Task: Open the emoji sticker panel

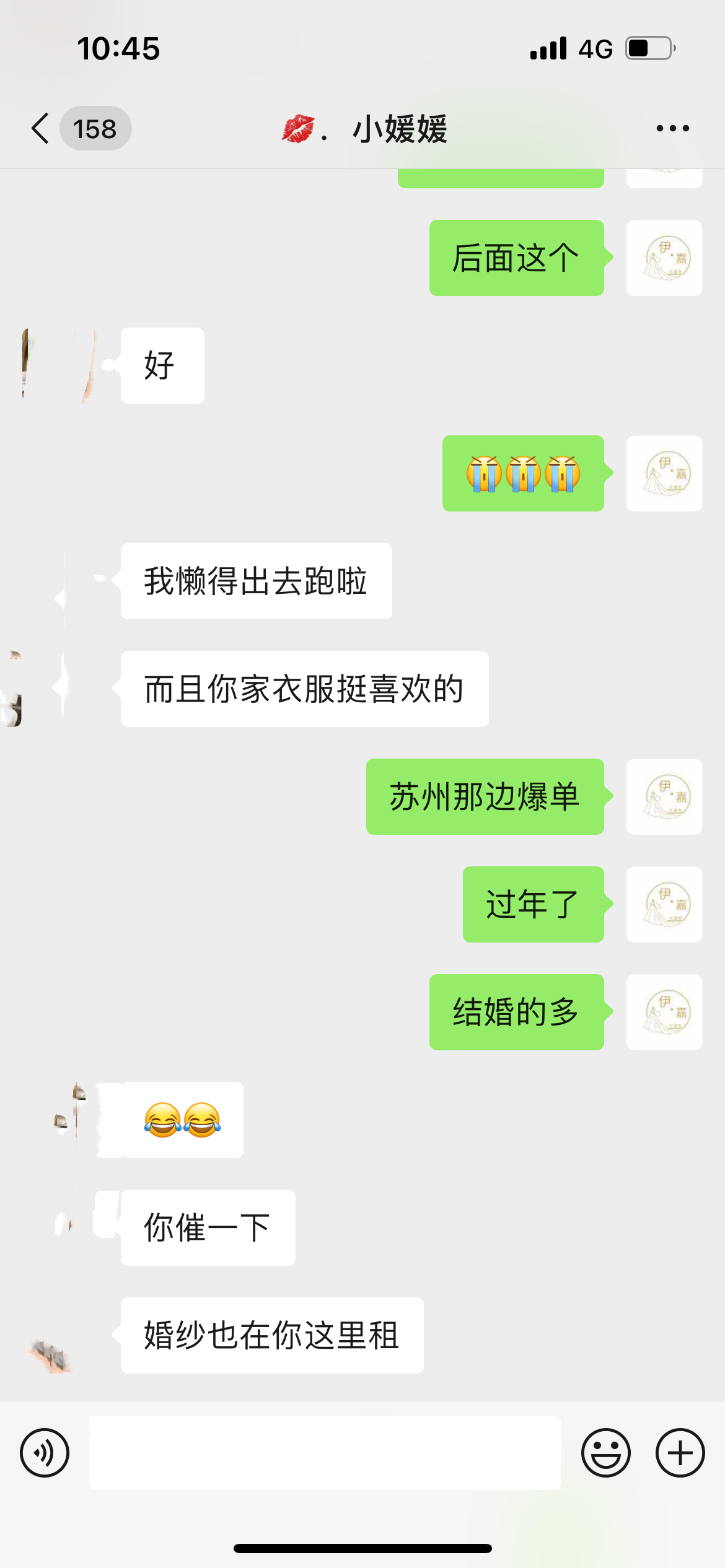Action: 605,1452
